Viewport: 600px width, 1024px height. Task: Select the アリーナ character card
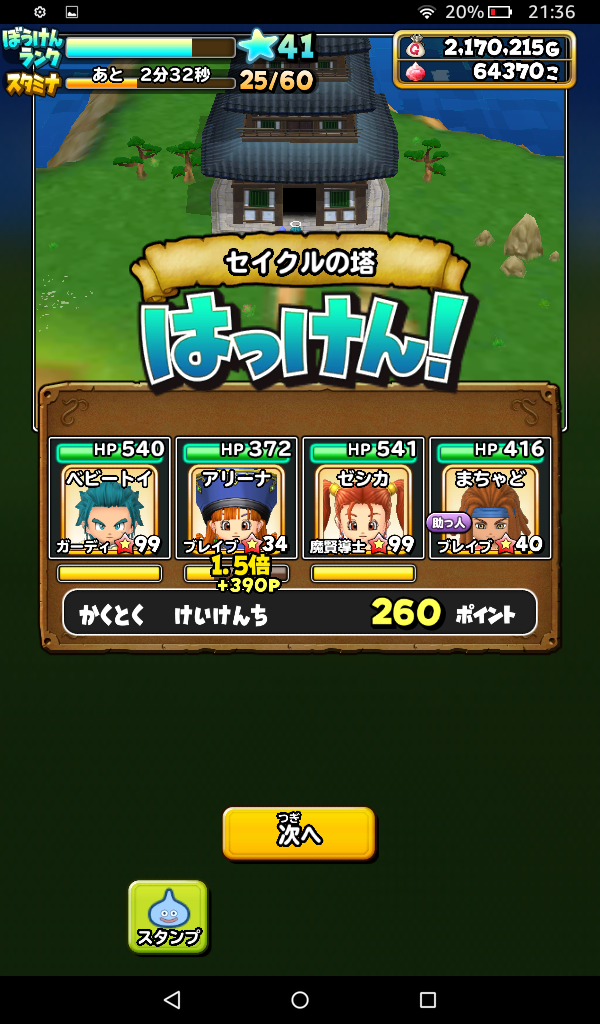[x=236, y=498]
